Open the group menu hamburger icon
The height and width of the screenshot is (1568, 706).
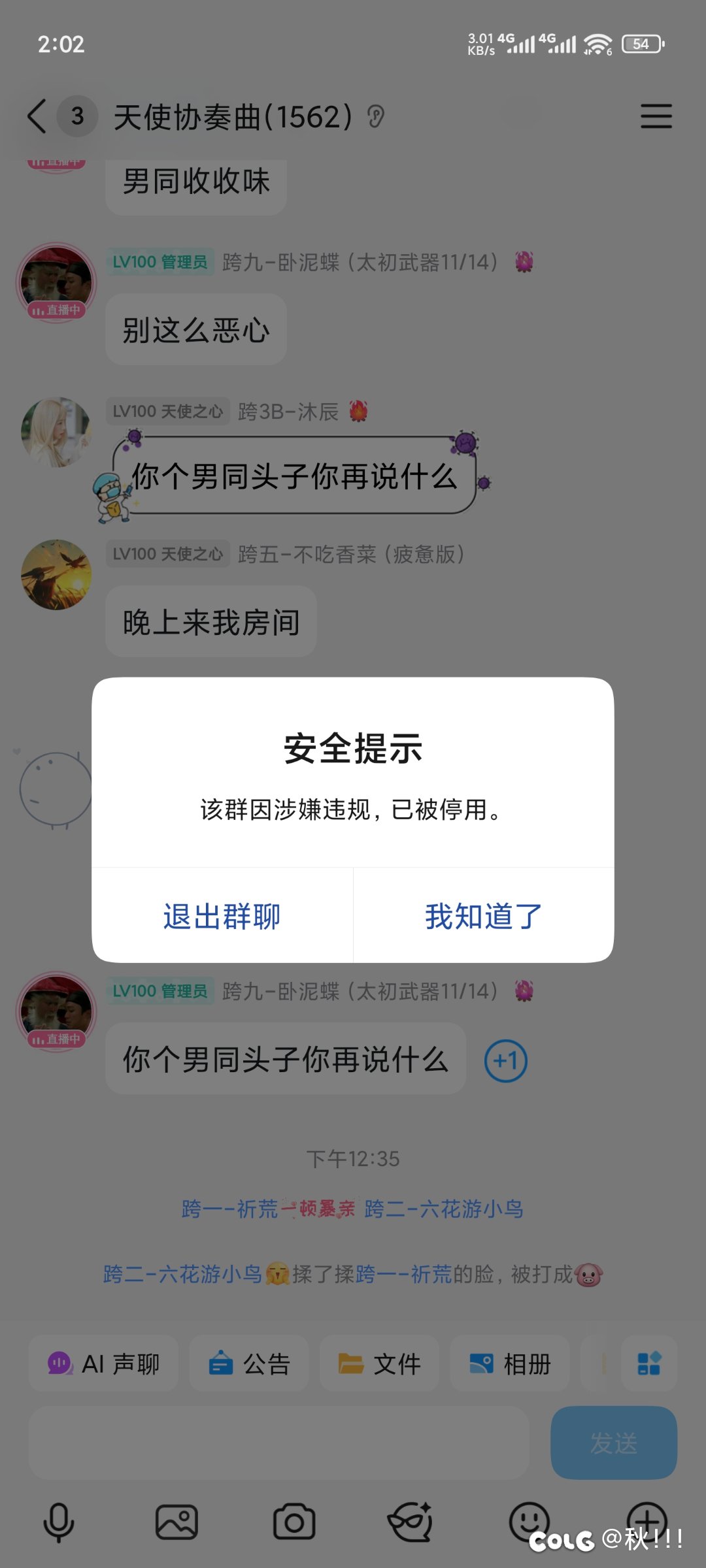[656, 116]
